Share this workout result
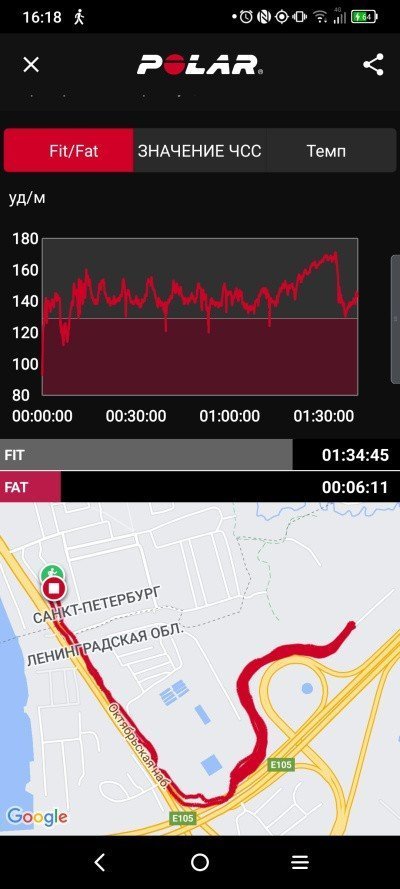 [x=373, y=65]
